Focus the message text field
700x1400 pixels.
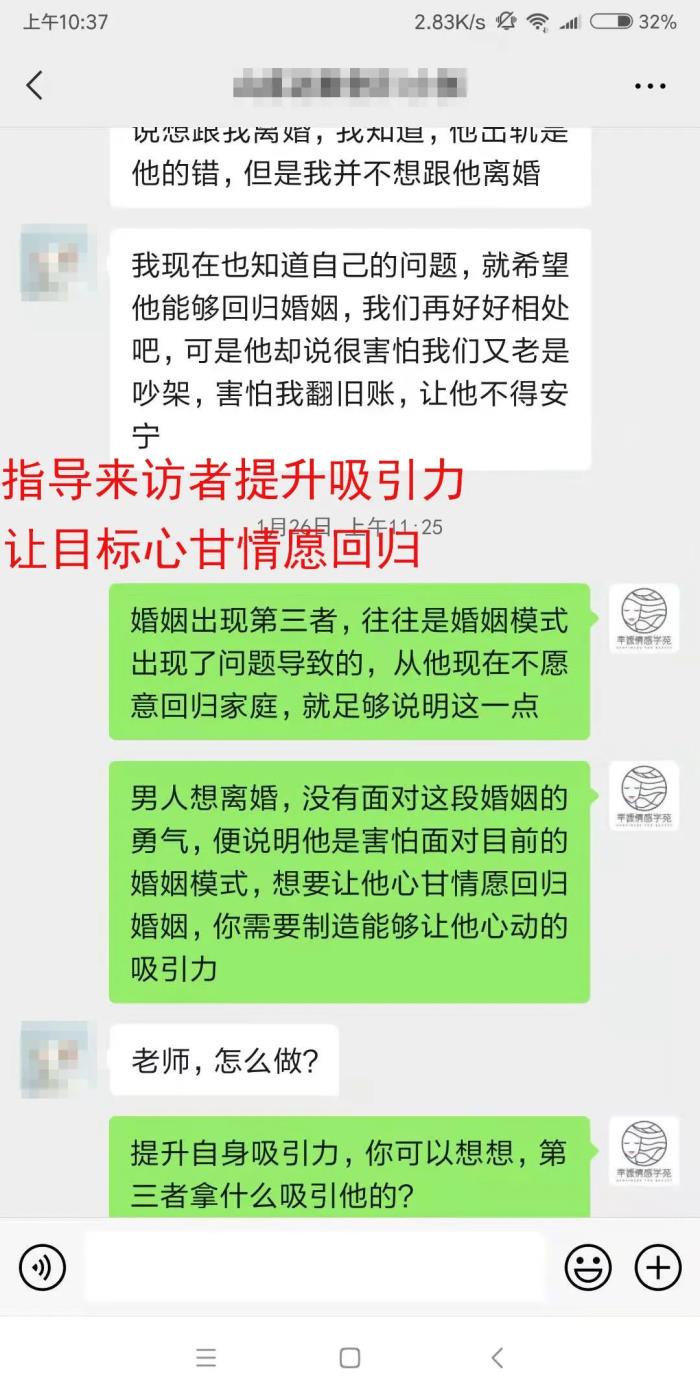[x=314, y=1267]
